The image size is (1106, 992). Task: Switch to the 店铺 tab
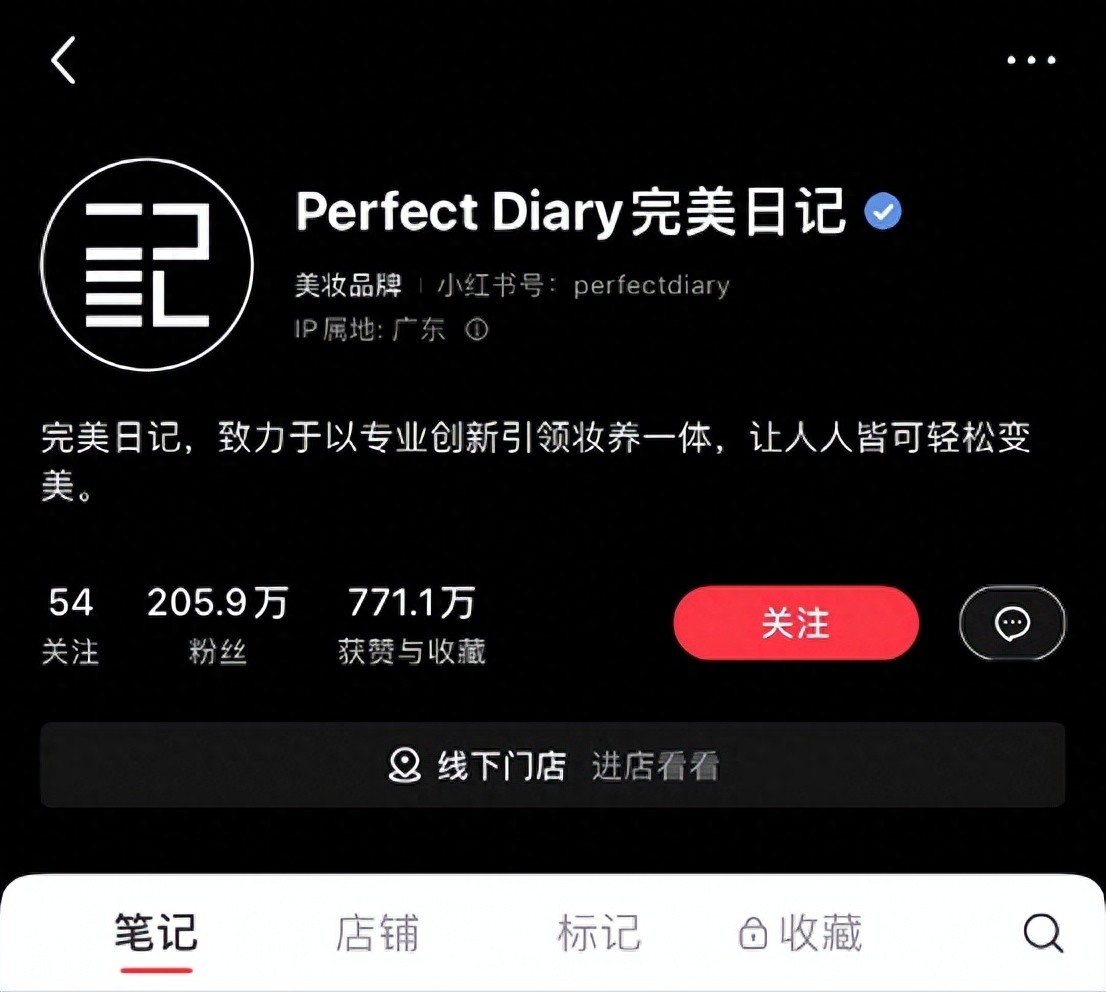pyautogui.click(x=377, y=934)
